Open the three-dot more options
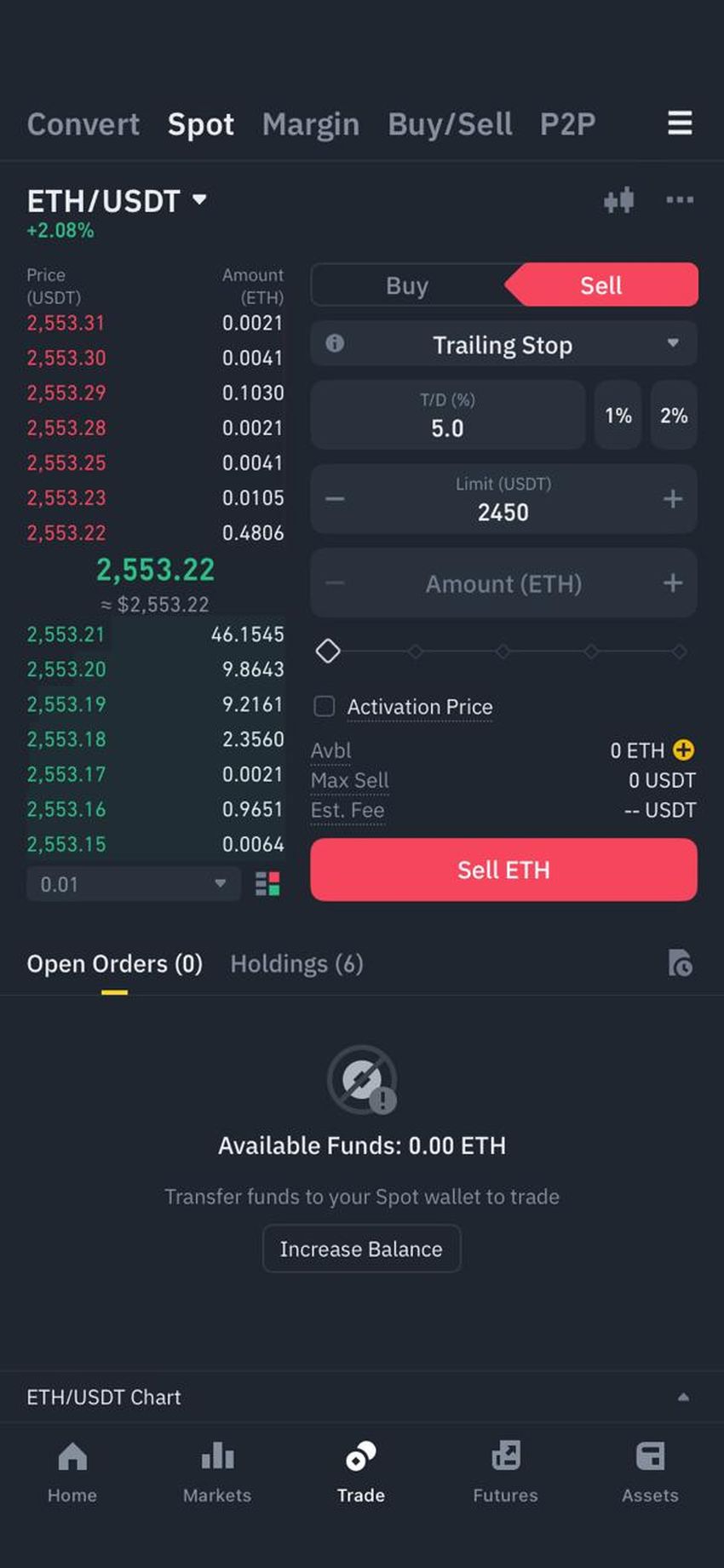 [679, 200]
